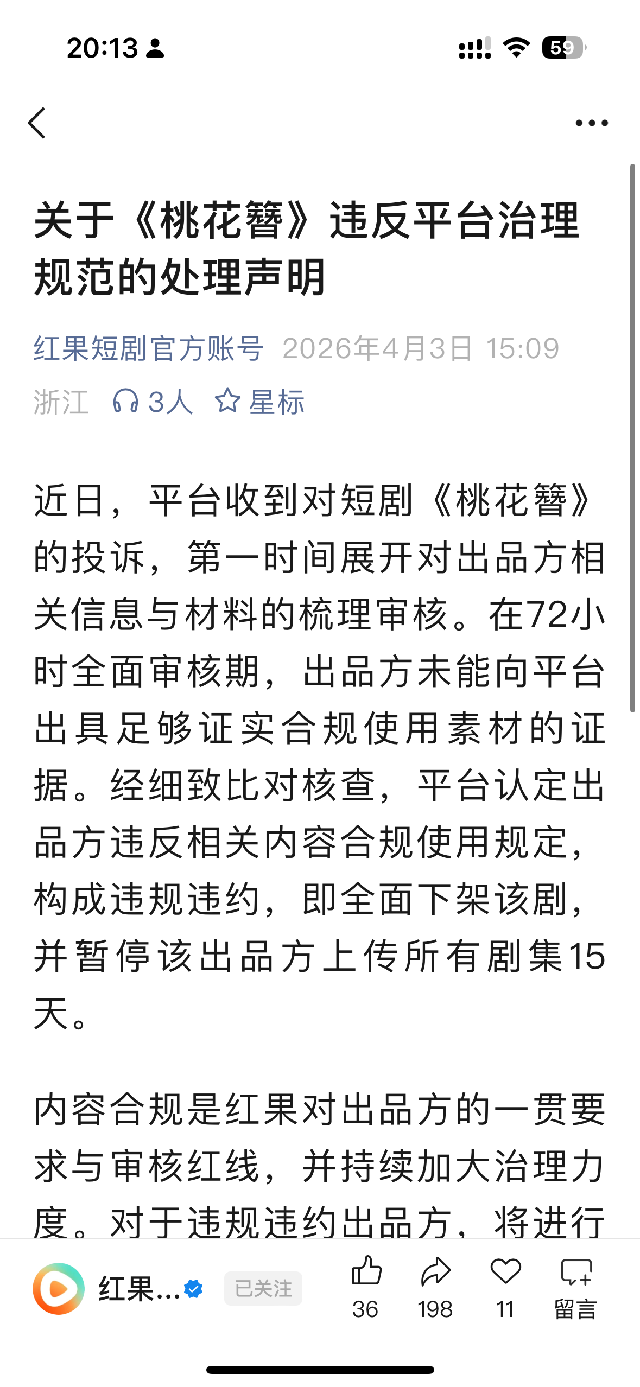Go back using the top-left arrow

click(x=38, y=123)
